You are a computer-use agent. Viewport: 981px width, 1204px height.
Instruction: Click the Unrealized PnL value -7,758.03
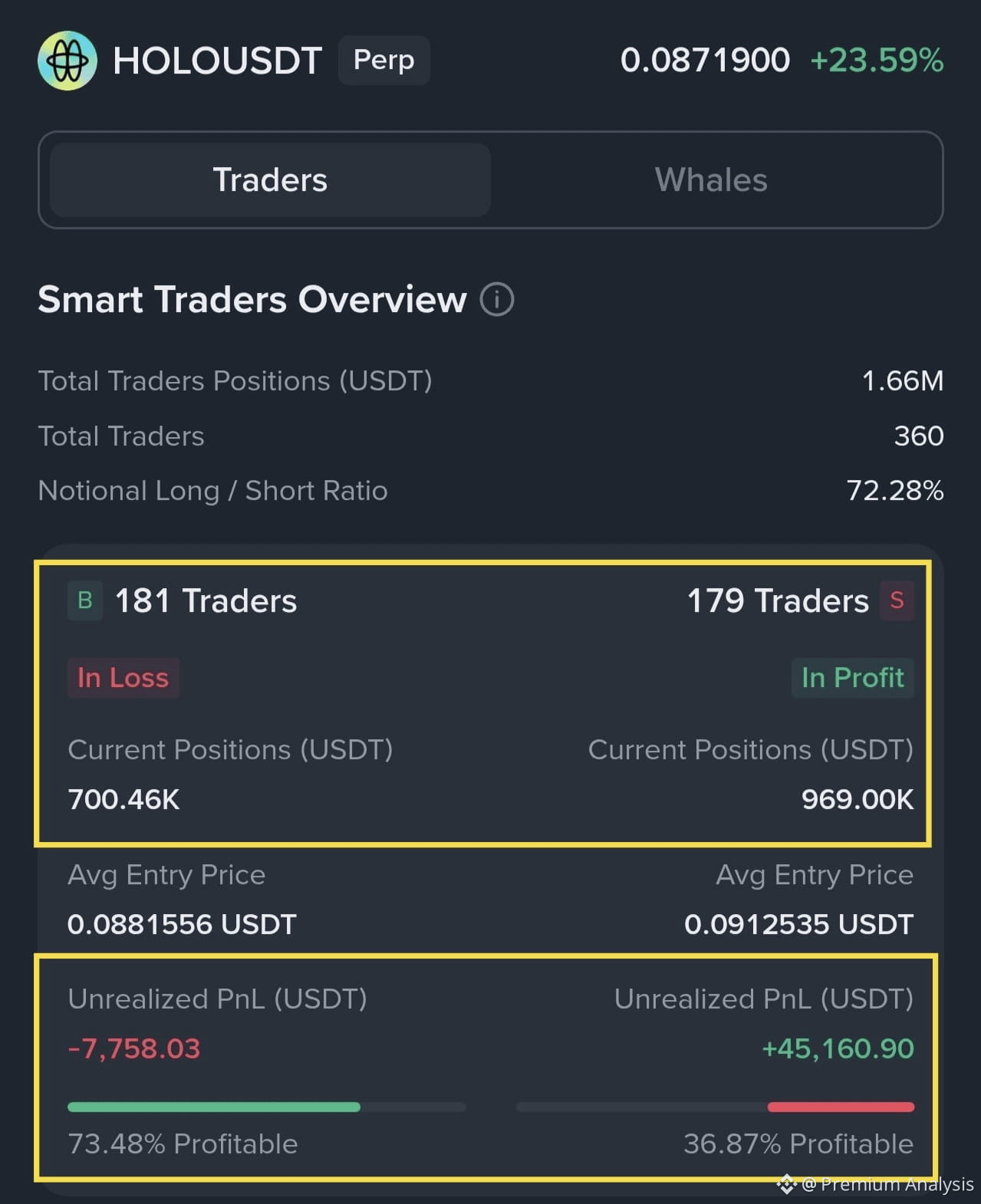(133, 1048)
